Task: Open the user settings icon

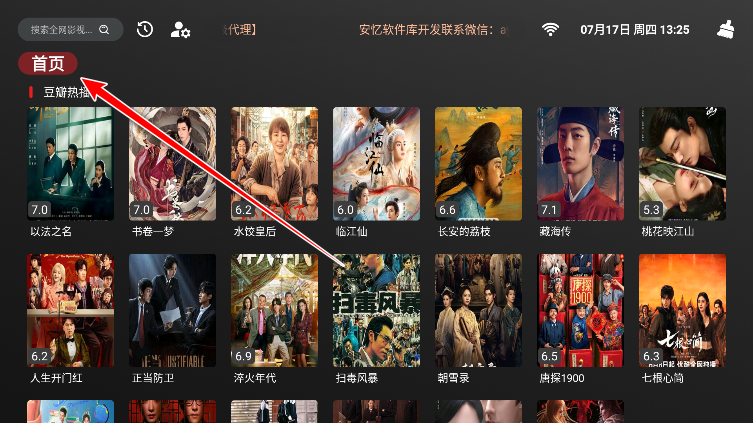Action: [180, 30]
